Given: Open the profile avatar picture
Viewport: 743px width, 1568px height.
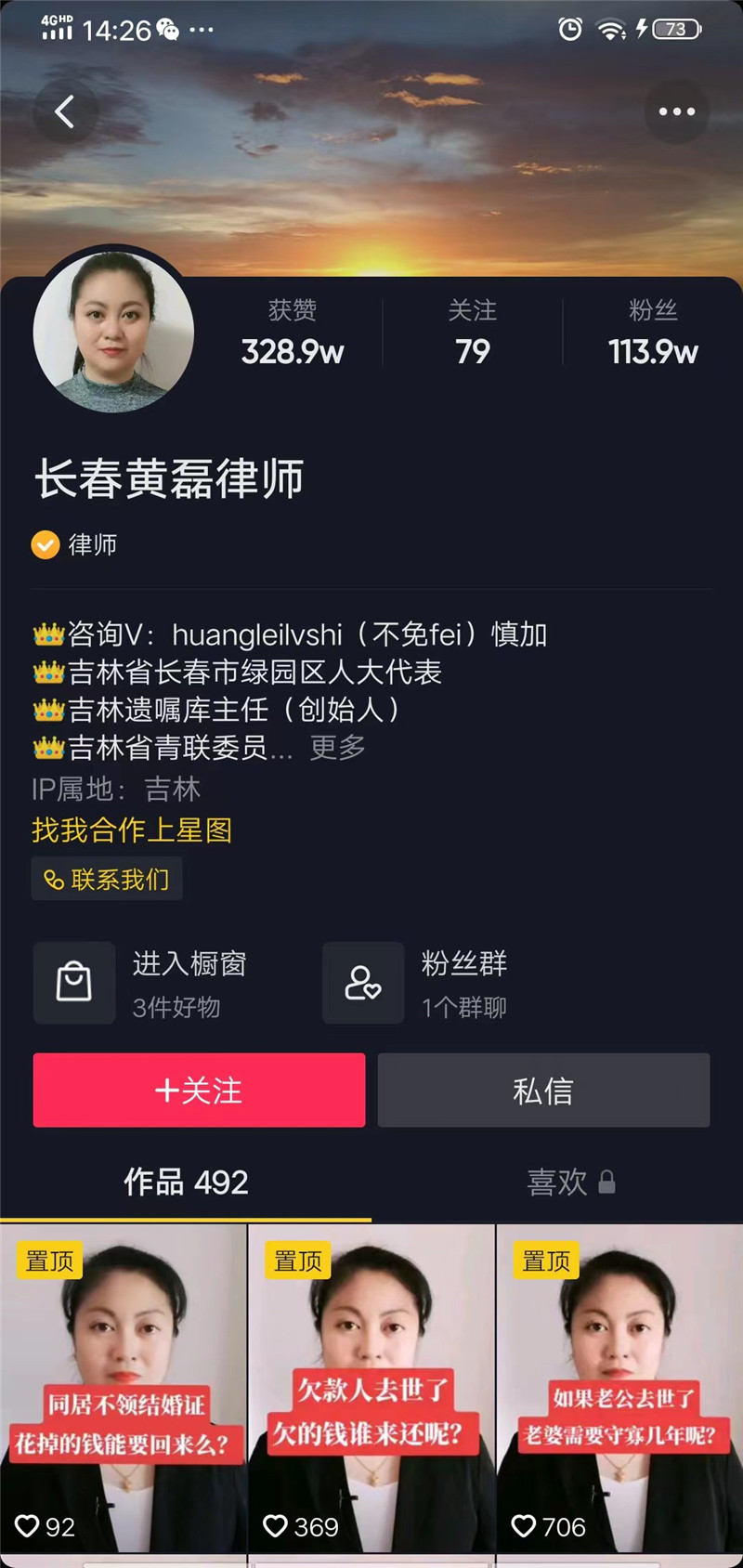Looking at the screenshot, I should pos(113,332).
